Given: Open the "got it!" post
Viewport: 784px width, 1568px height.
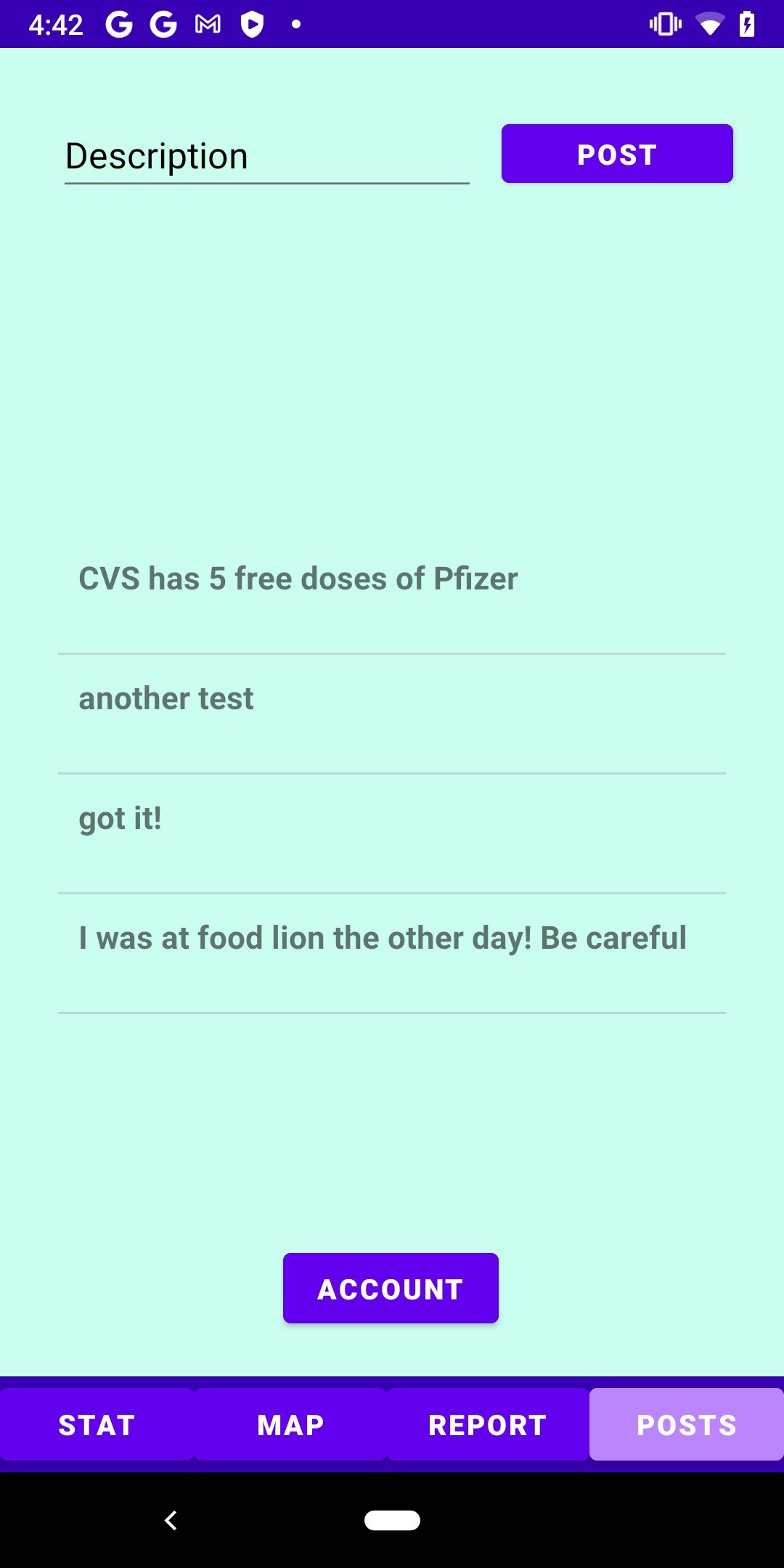Looking at the screenshot, I should click(392, 833).
